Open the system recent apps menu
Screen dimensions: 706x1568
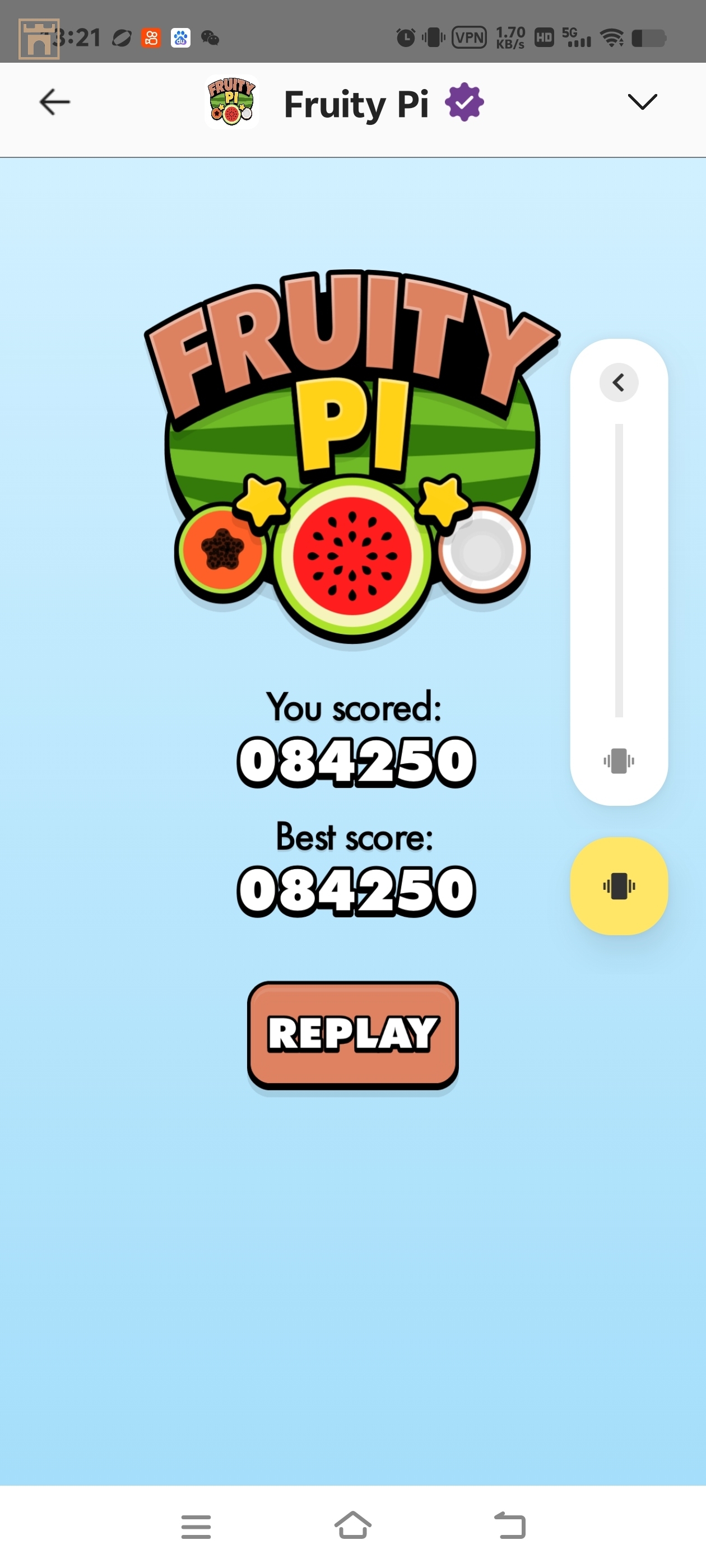click(x=196, y=1526)
